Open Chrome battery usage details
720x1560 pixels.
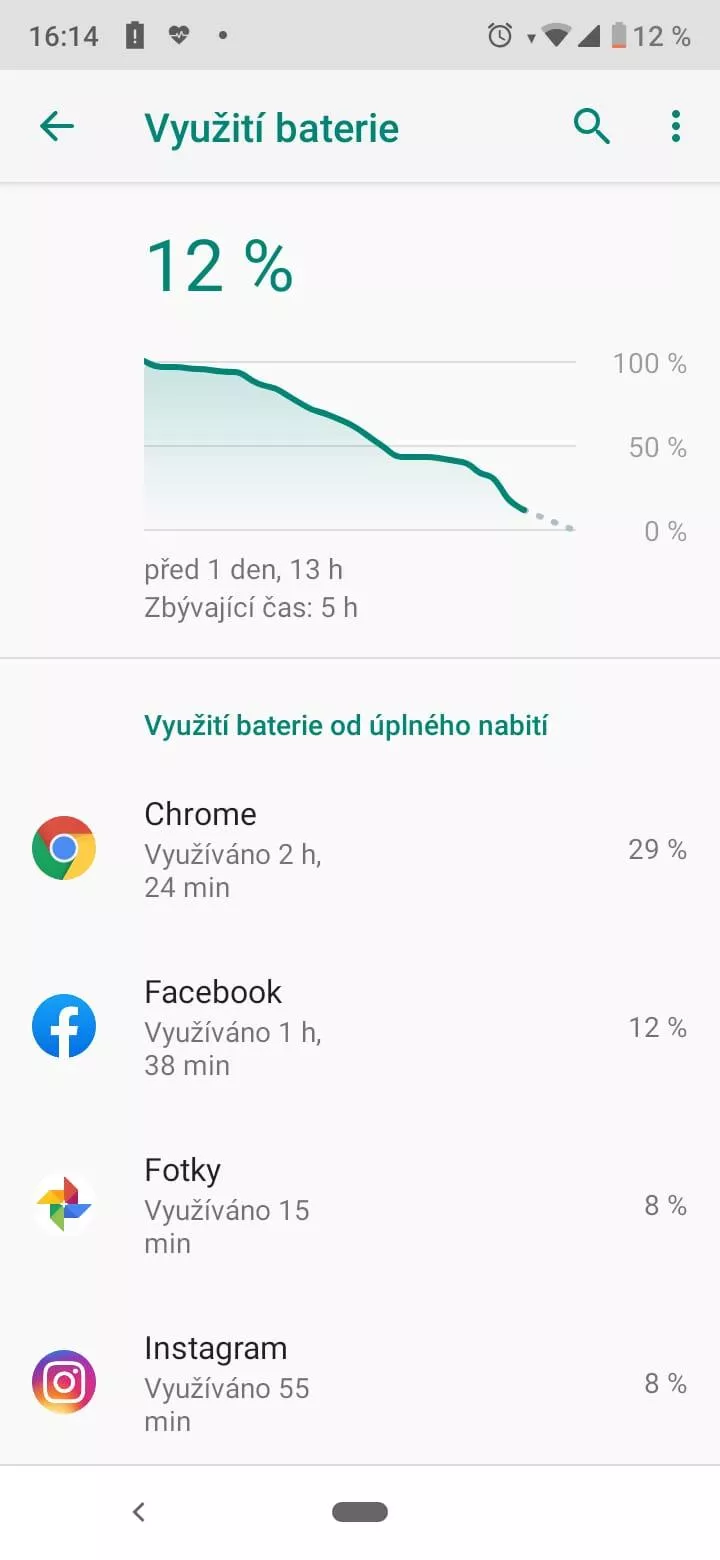coord(360,849)
